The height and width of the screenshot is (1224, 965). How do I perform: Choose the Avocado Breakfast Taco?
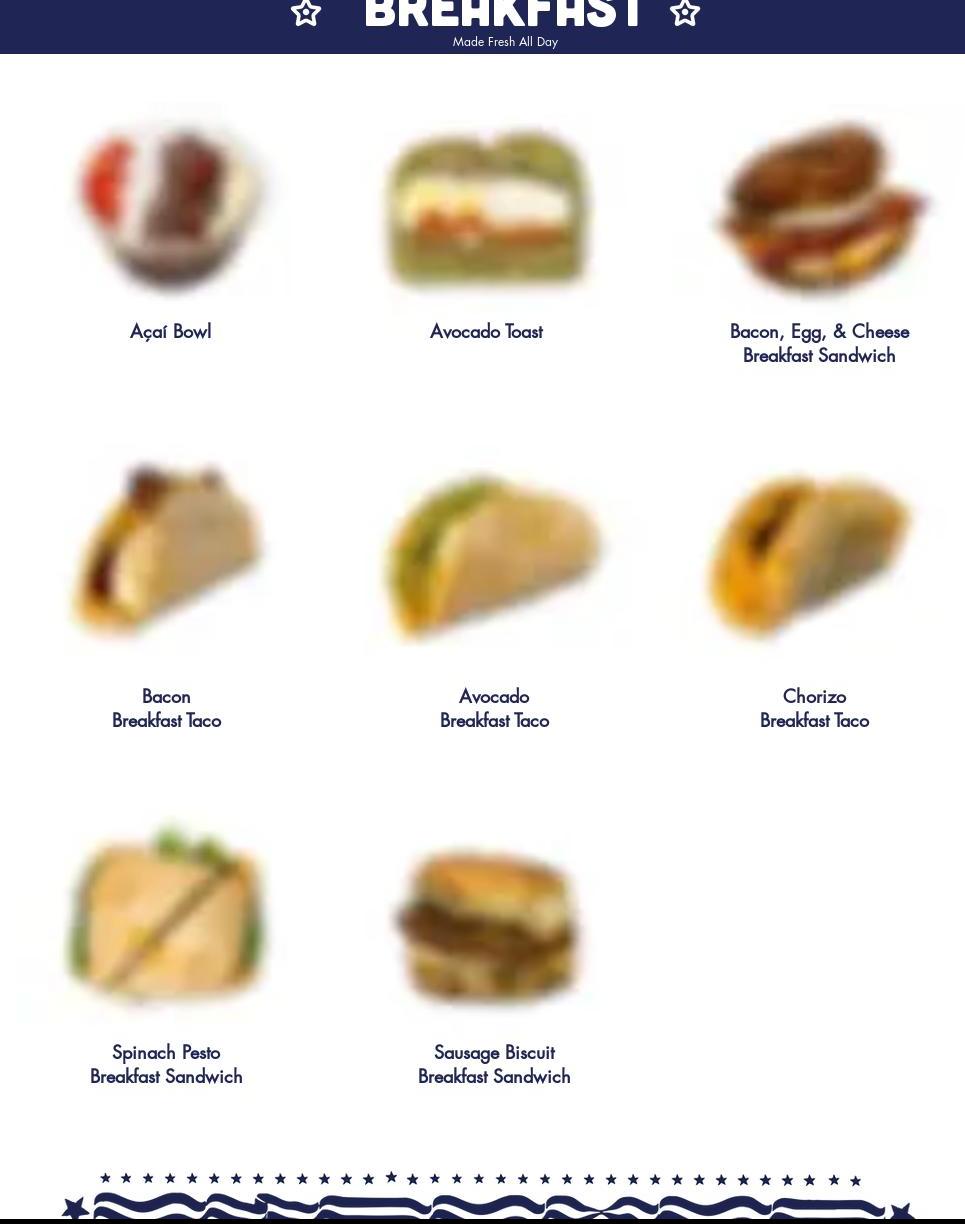click(493, 555)
